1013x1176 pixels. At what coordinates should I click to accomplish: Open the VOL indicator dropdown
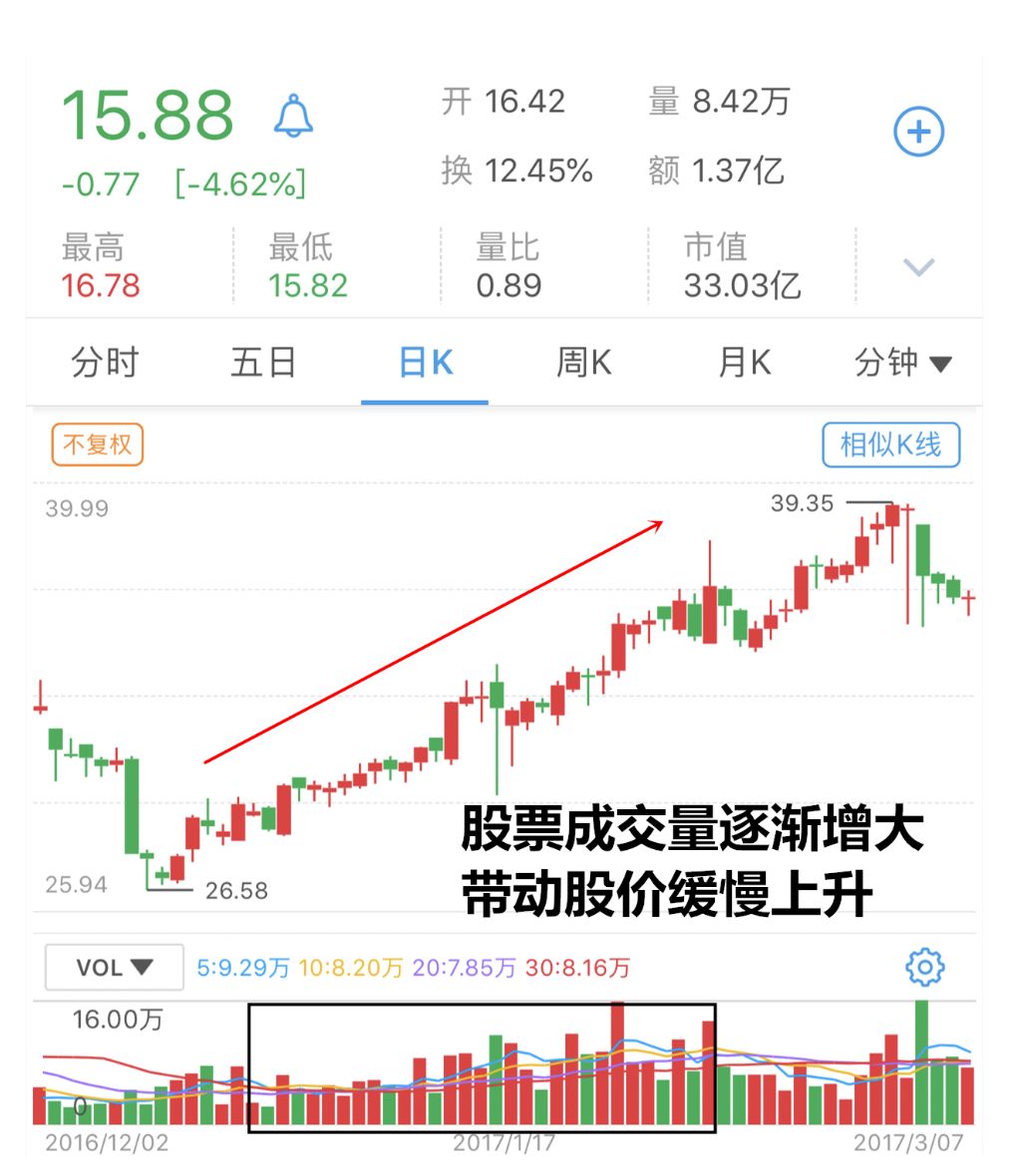point(115,967)
